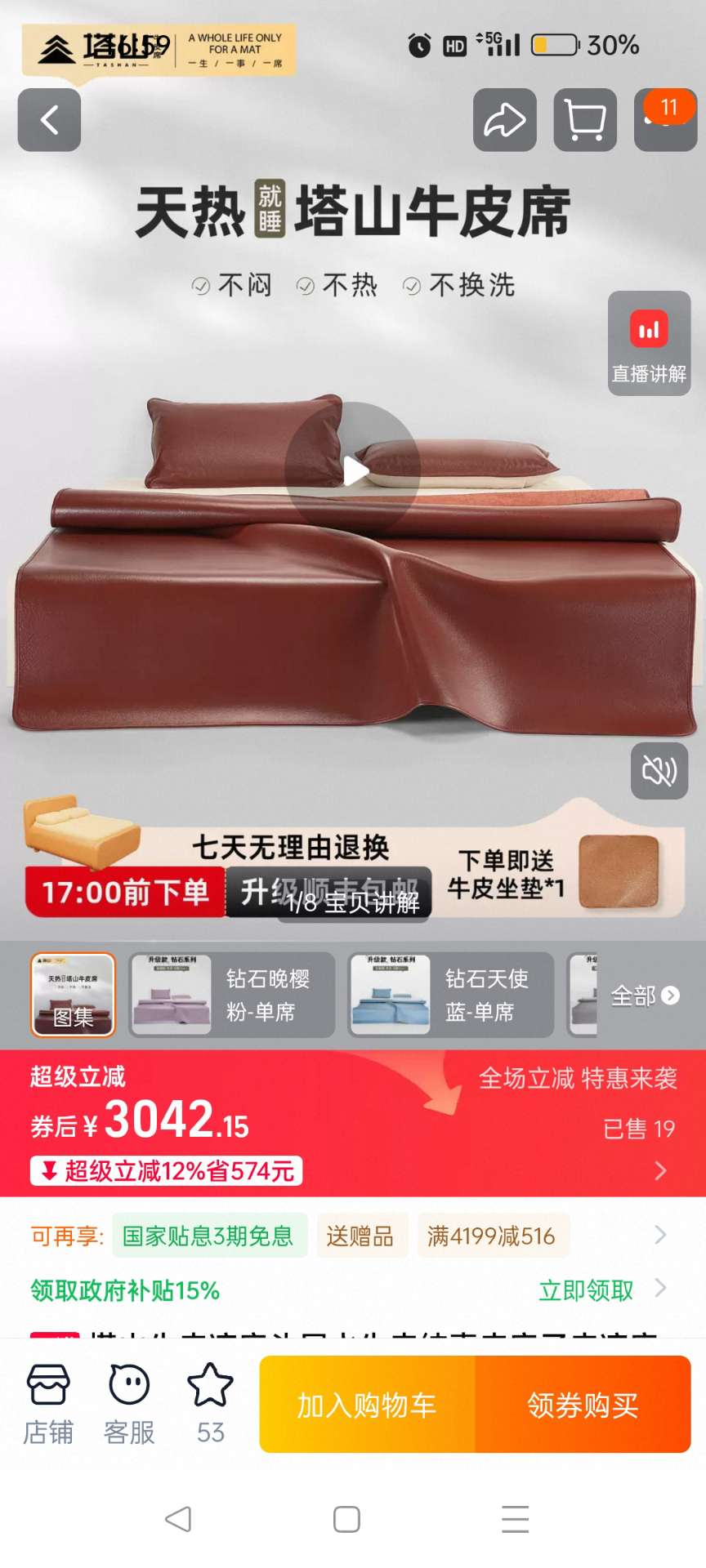The width and height of the screenshot is (706, 1568).
Task: Tap 领券购买 to buy with coupon
Action: 583,1405
